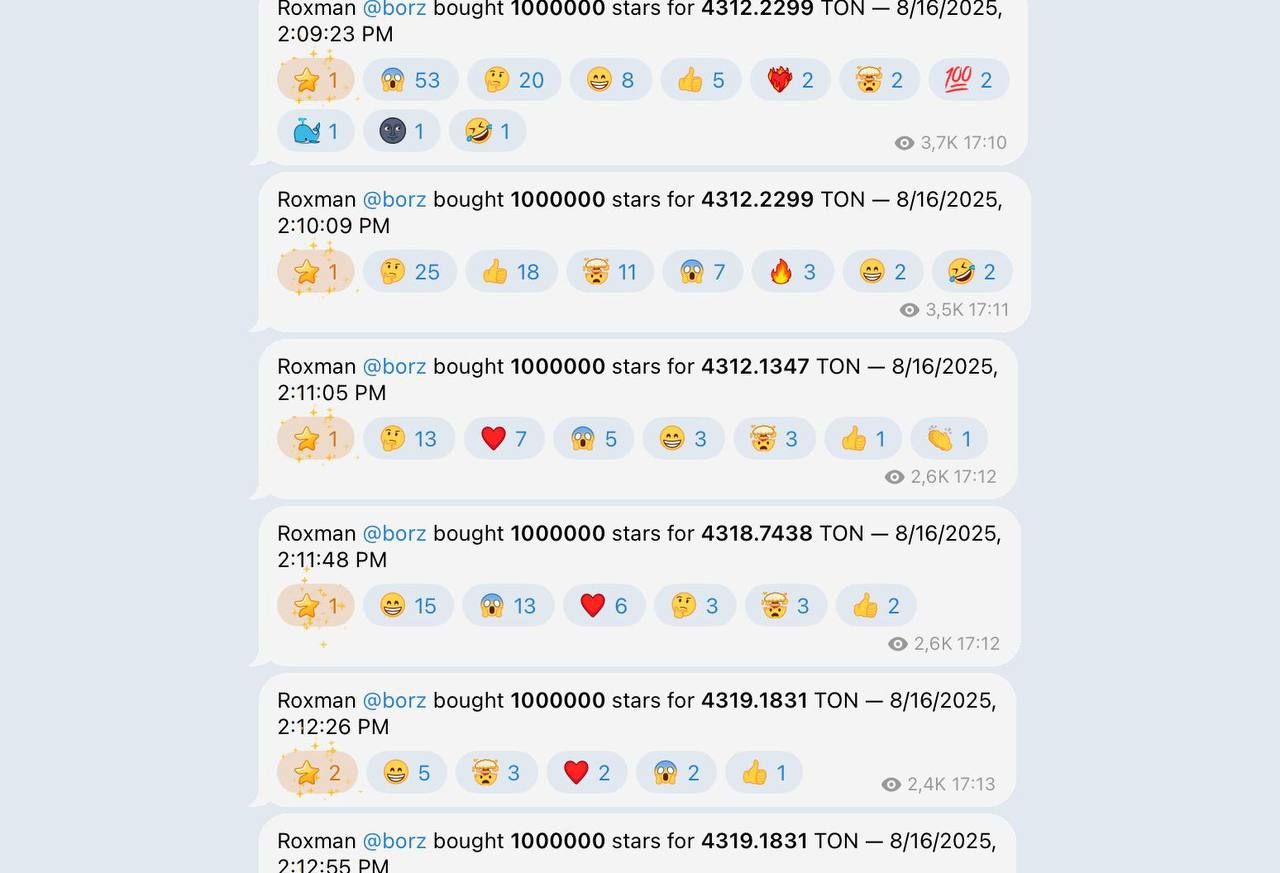The image size is (1280, 873).
Task: Tap the clapping hands reaction chip
Action: coord(949,439)
